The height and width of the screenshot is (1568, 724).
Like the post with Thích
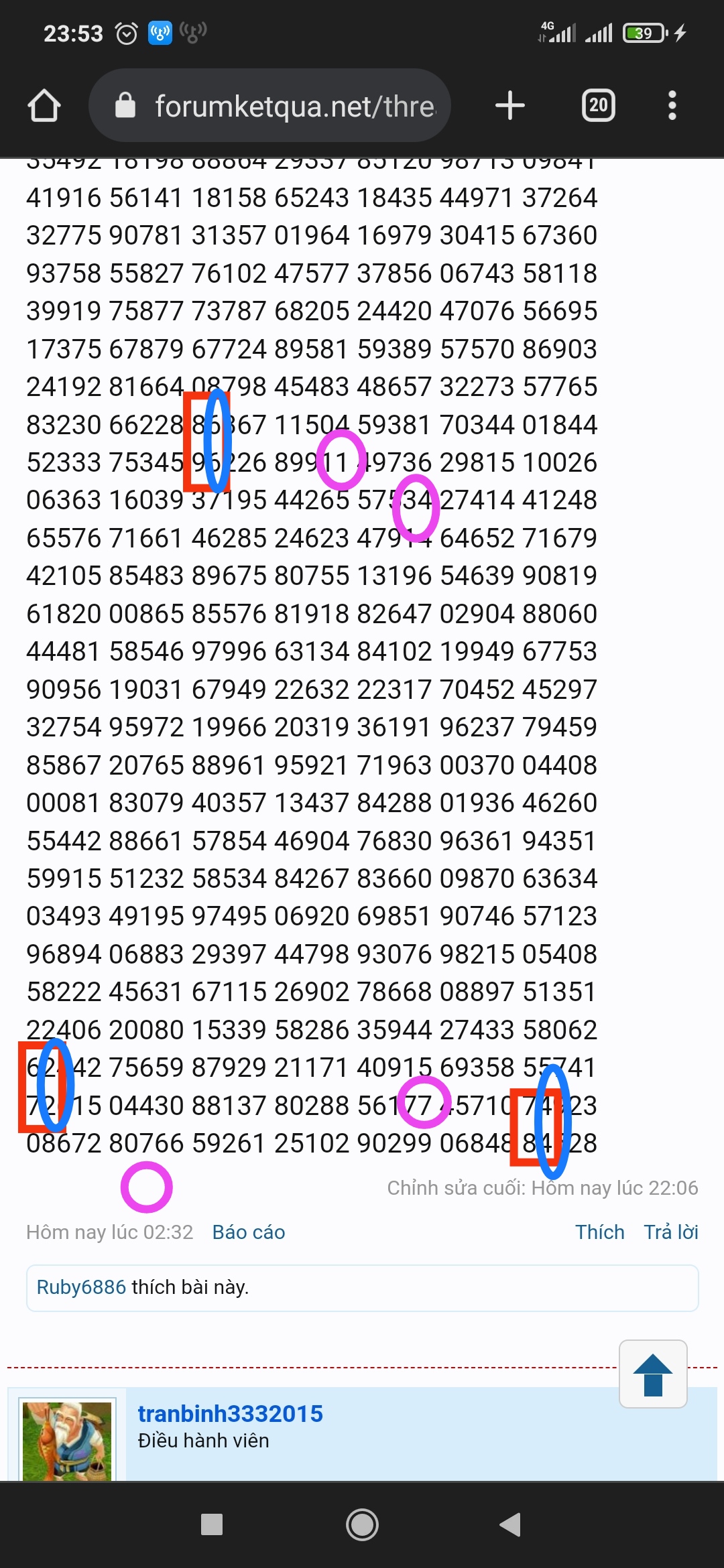(x=600, y=1232)
